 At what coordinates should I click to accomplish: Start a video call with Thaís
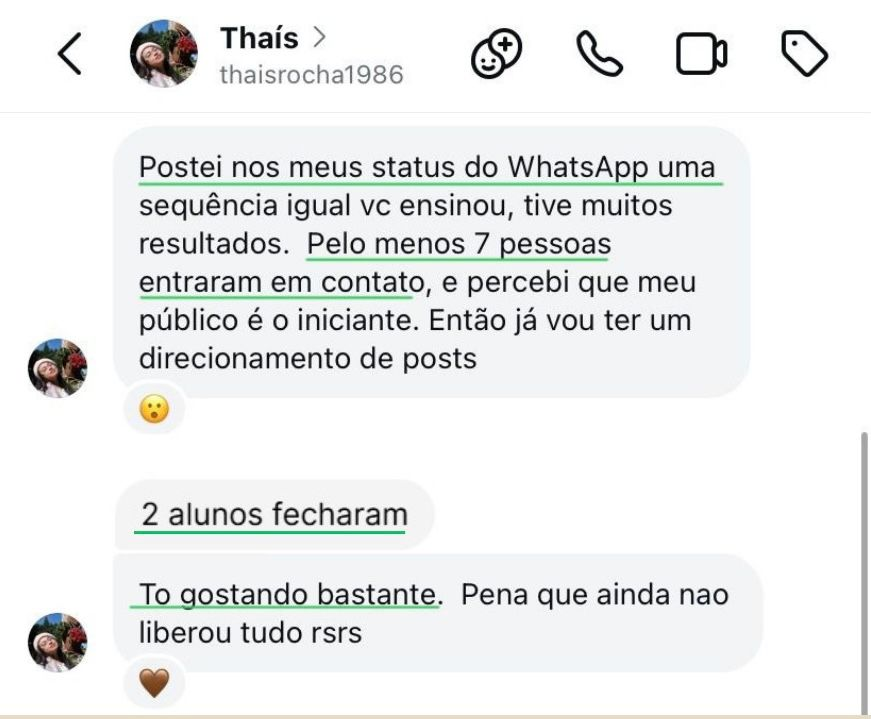(x=703, y=55)
